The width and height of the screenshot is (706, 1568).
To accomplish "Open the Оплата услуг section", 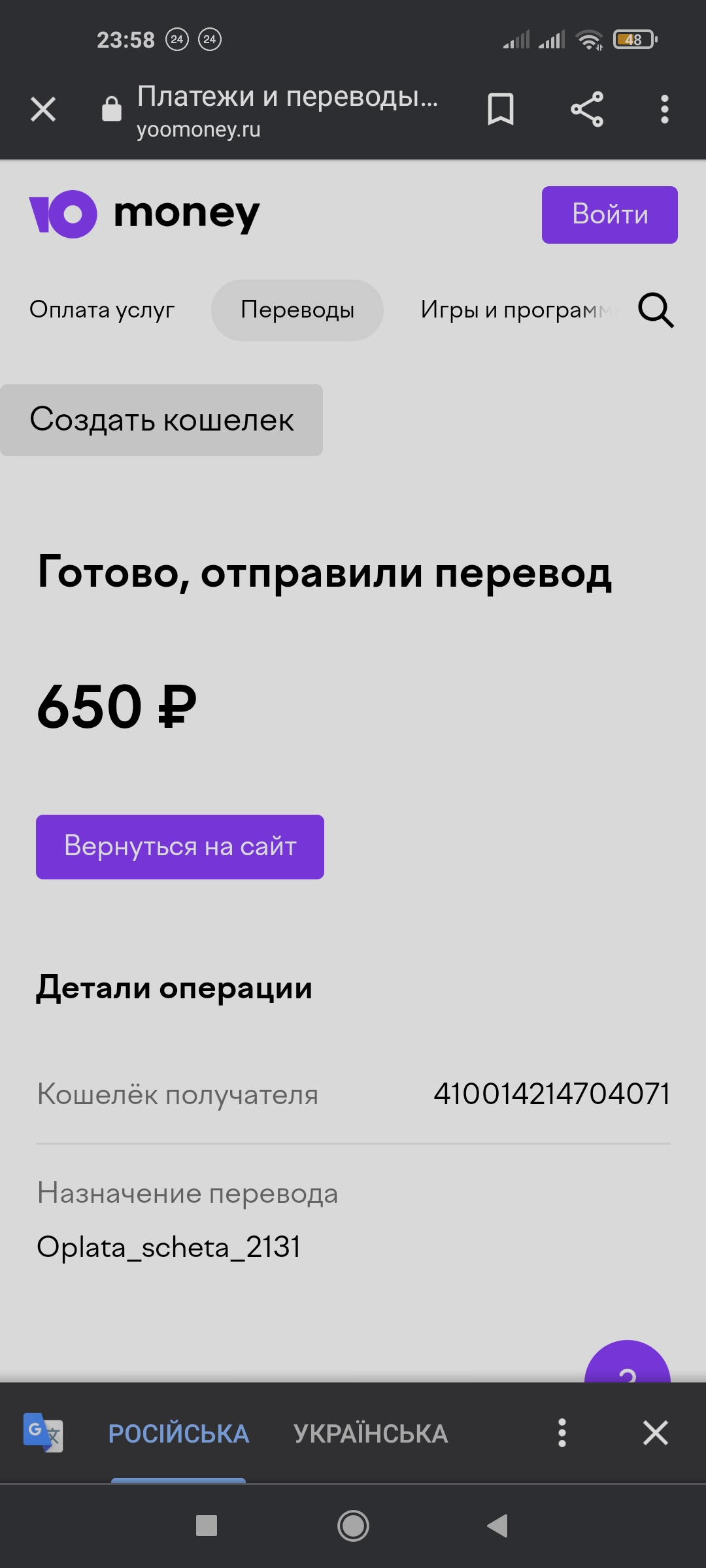I will click(102, 310).
